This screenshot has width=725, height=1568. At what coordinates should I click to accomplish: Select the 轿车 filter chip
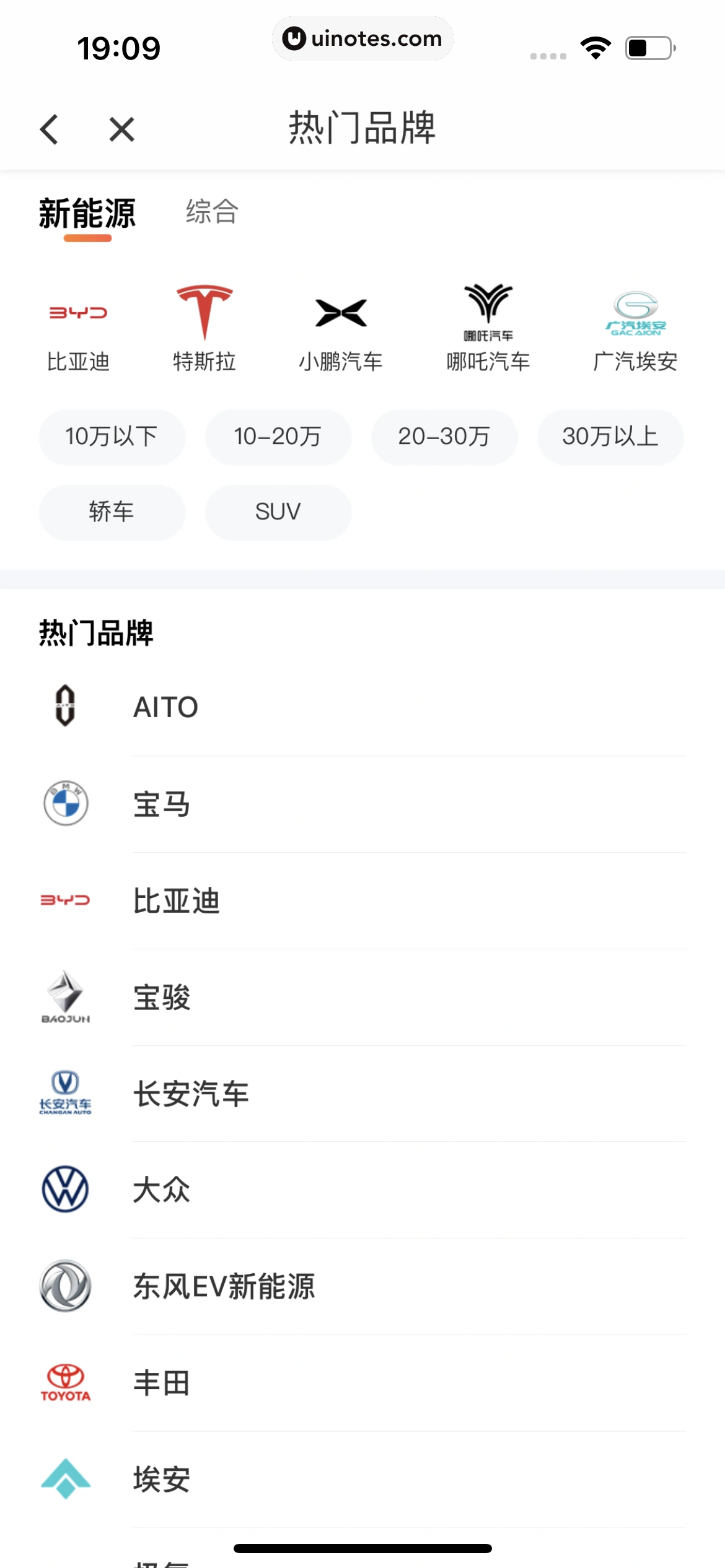tap(112, 512)
